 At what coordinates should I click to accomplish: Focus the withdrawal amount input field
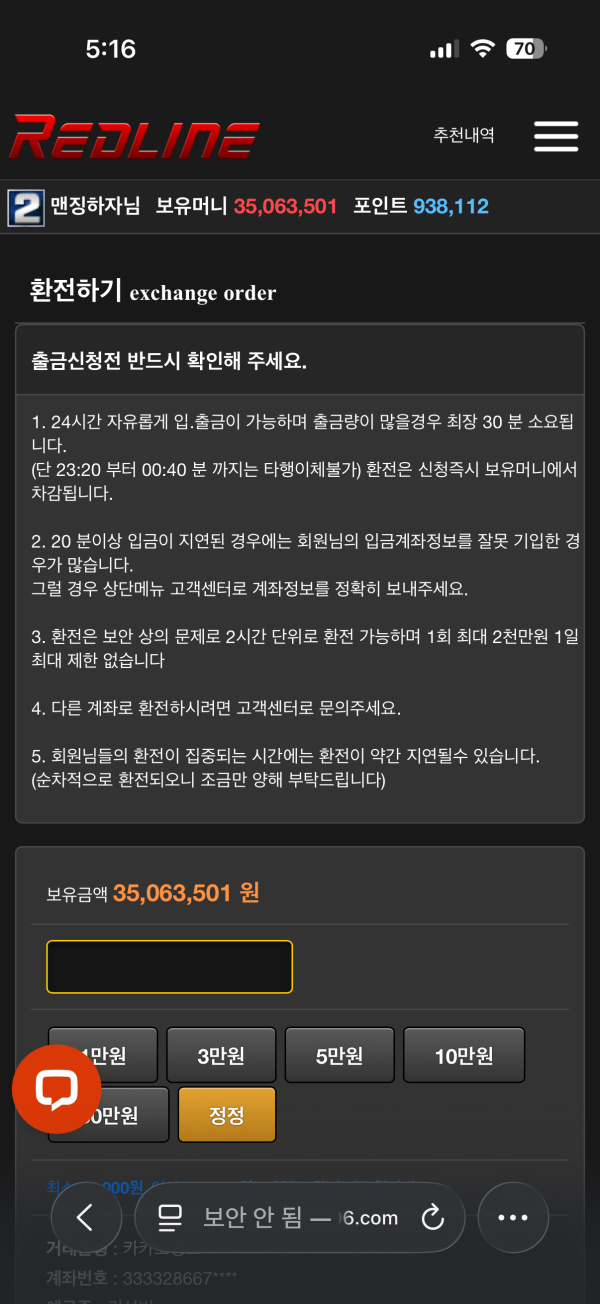click(169, 967)
